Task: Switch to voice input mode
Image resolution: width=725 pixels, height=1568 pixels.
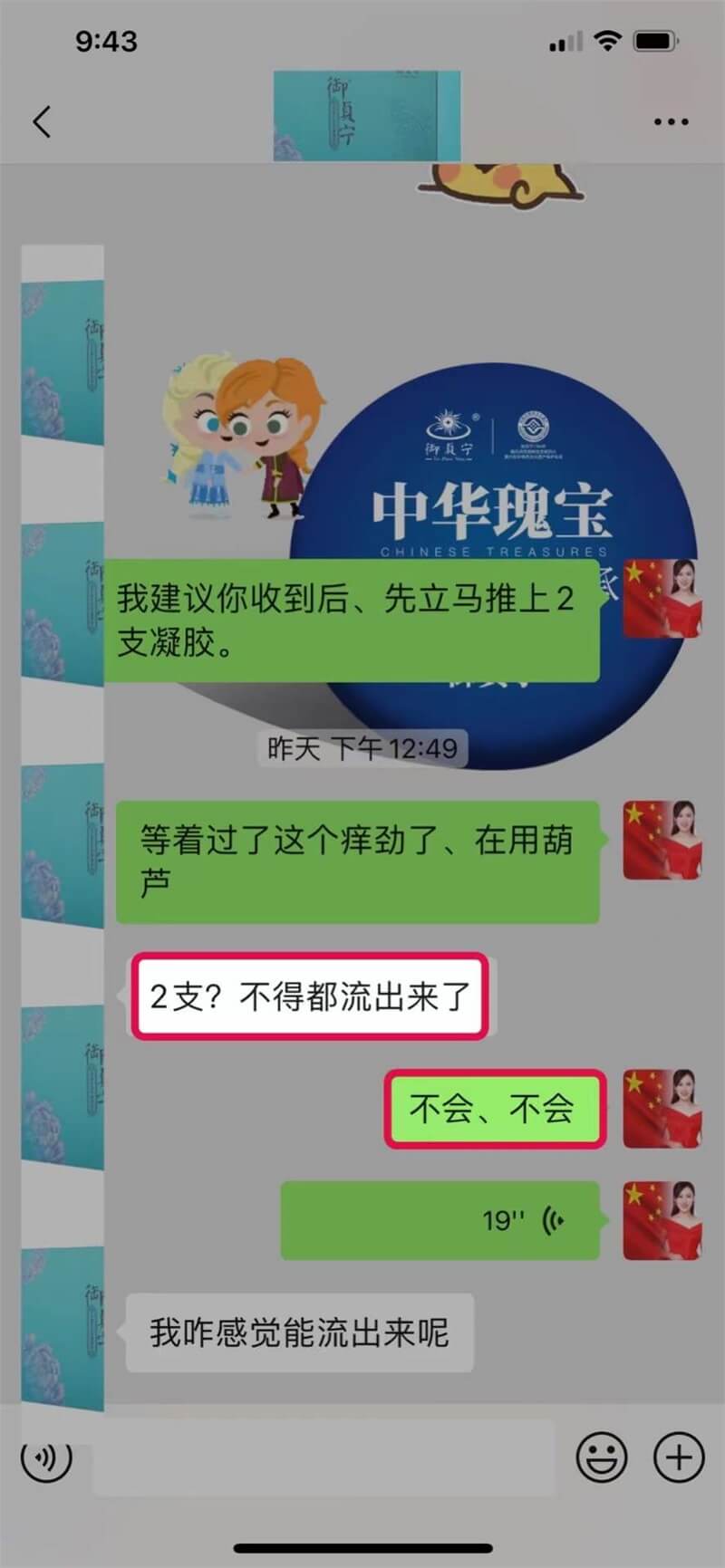Action: click(46, 1457)
